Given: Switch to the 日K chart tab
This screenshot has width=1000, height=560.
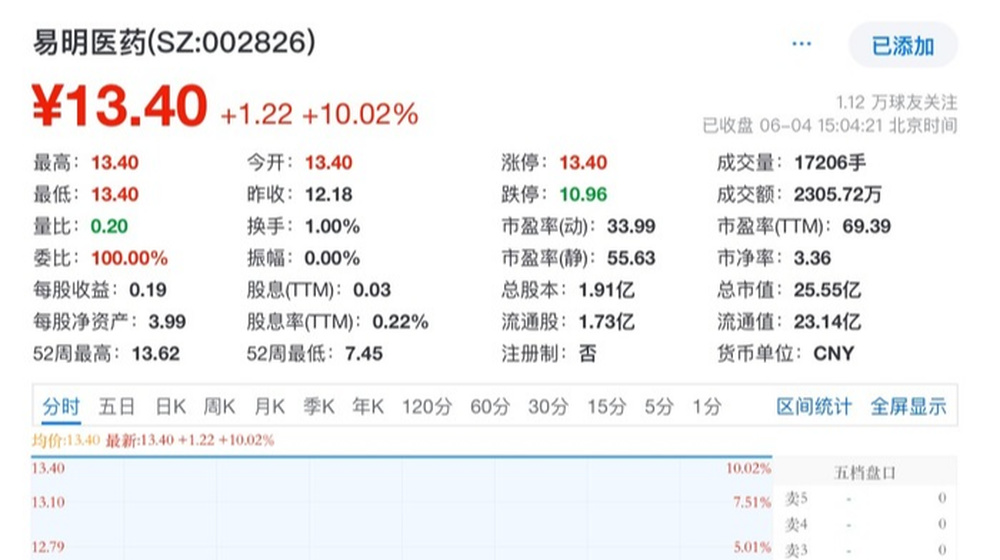Looking at the screenshot, I should (171, 407).
